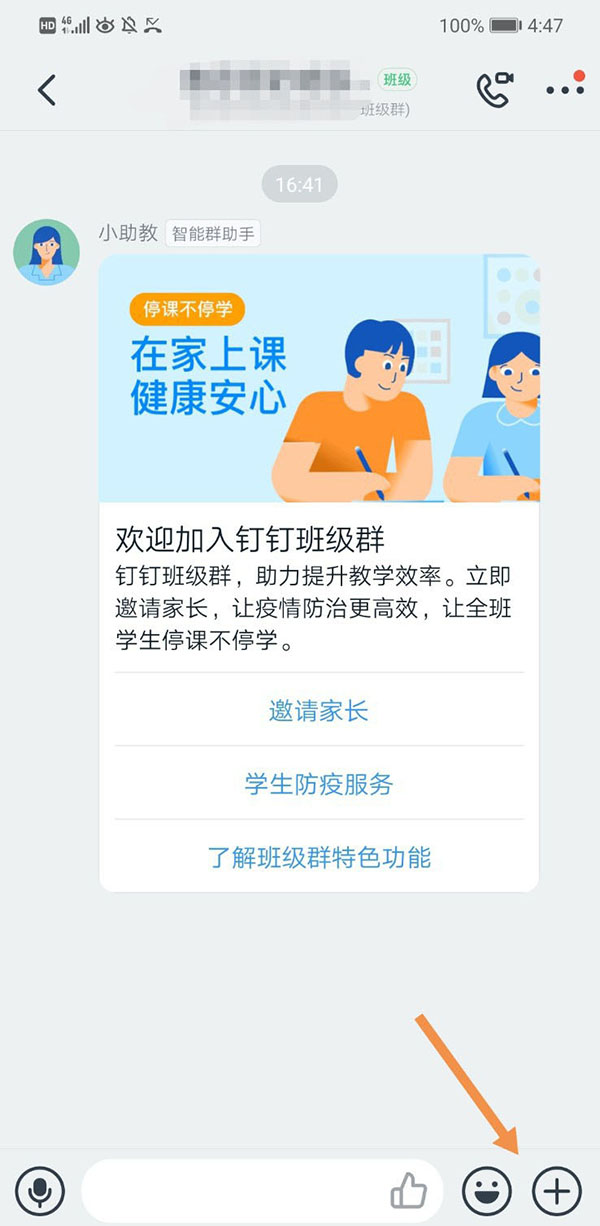Screen dimensions: 600x1226
Task: Open the emoji picker
Action: [x=486, y=1190]
